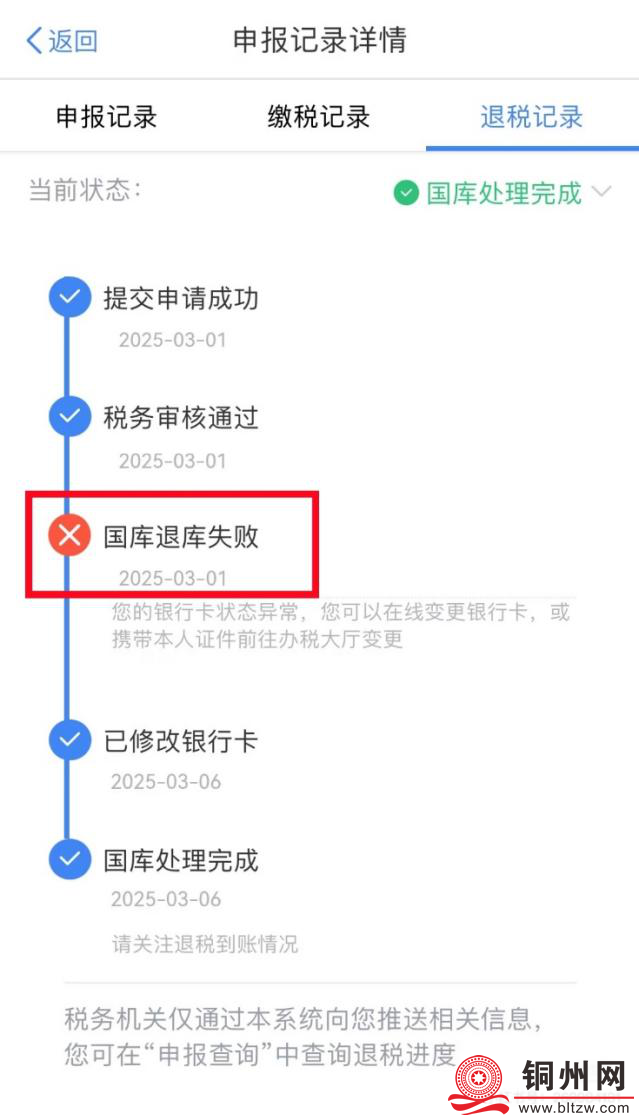Switch to the 申报记录 tab
Screen dimensions: 639x1120
click(x=107, y=116)
